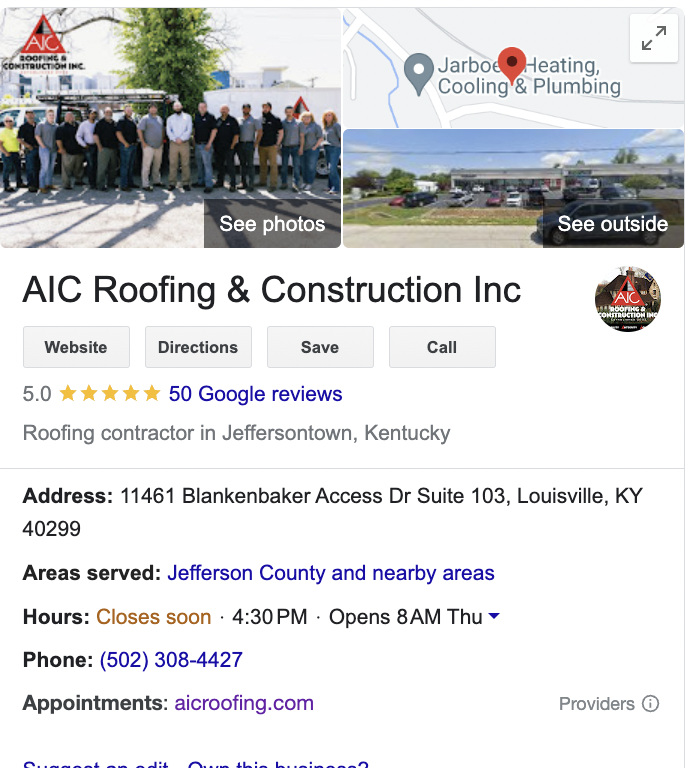686x768 pixels.
Task: Open Jefferson County and nearby areas link
Action: (331, 573)
